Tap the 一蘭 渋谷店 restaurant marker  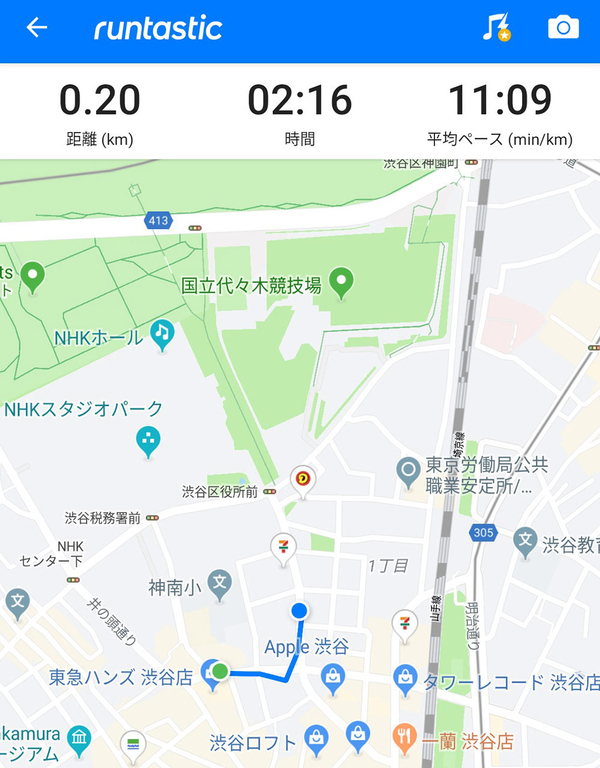pyautogui.click(x=405, y=739)
